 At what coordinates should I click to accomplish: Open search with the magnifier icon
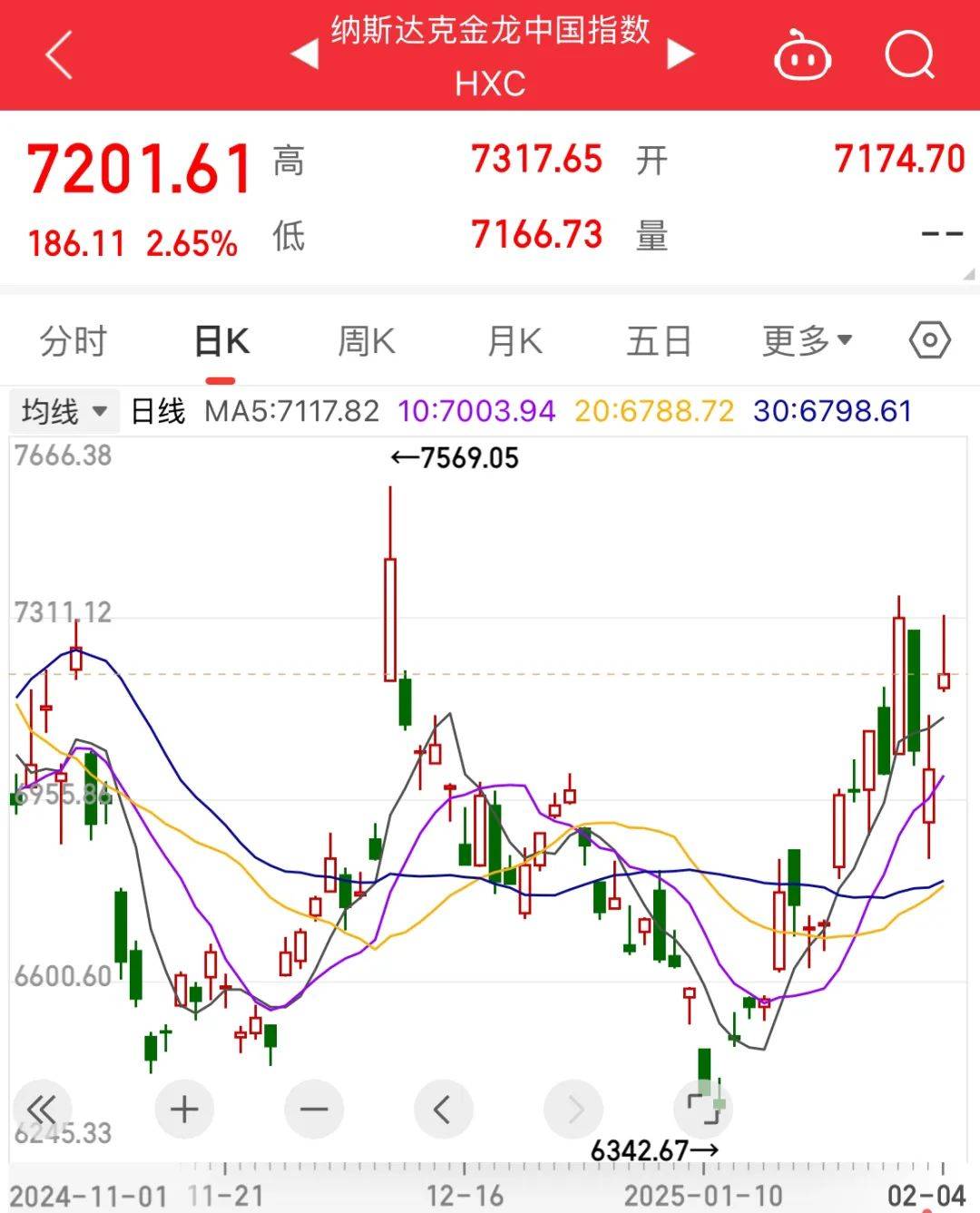pyautogui.click(x=910, y=56)
